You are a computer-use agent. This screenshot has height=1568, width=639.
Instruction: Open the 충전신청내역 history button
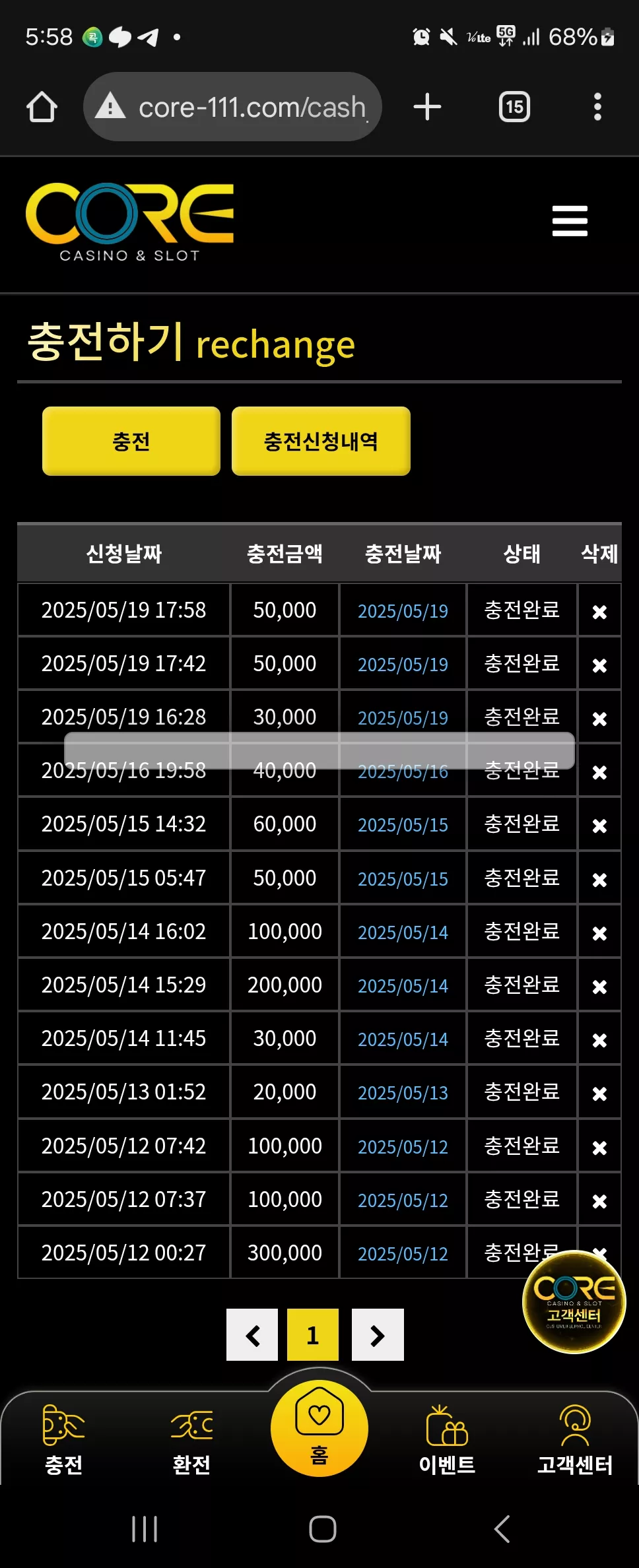[x=321, y=441]
